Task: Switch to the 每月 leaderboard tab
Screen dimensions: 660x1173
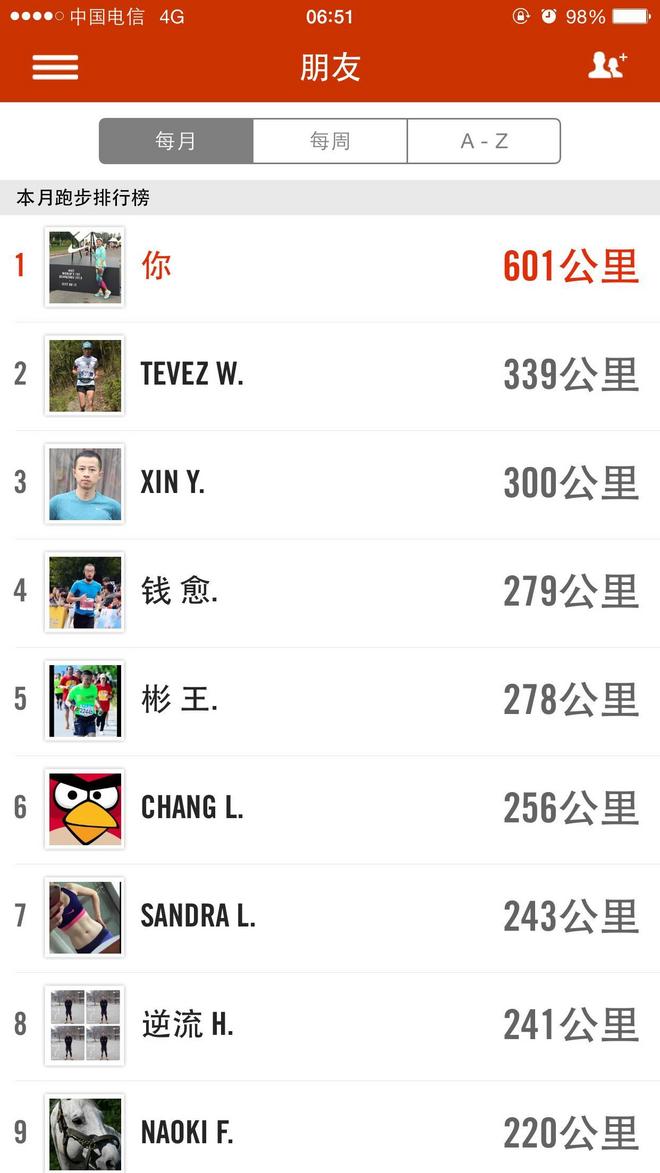Action: coord(176,141)
